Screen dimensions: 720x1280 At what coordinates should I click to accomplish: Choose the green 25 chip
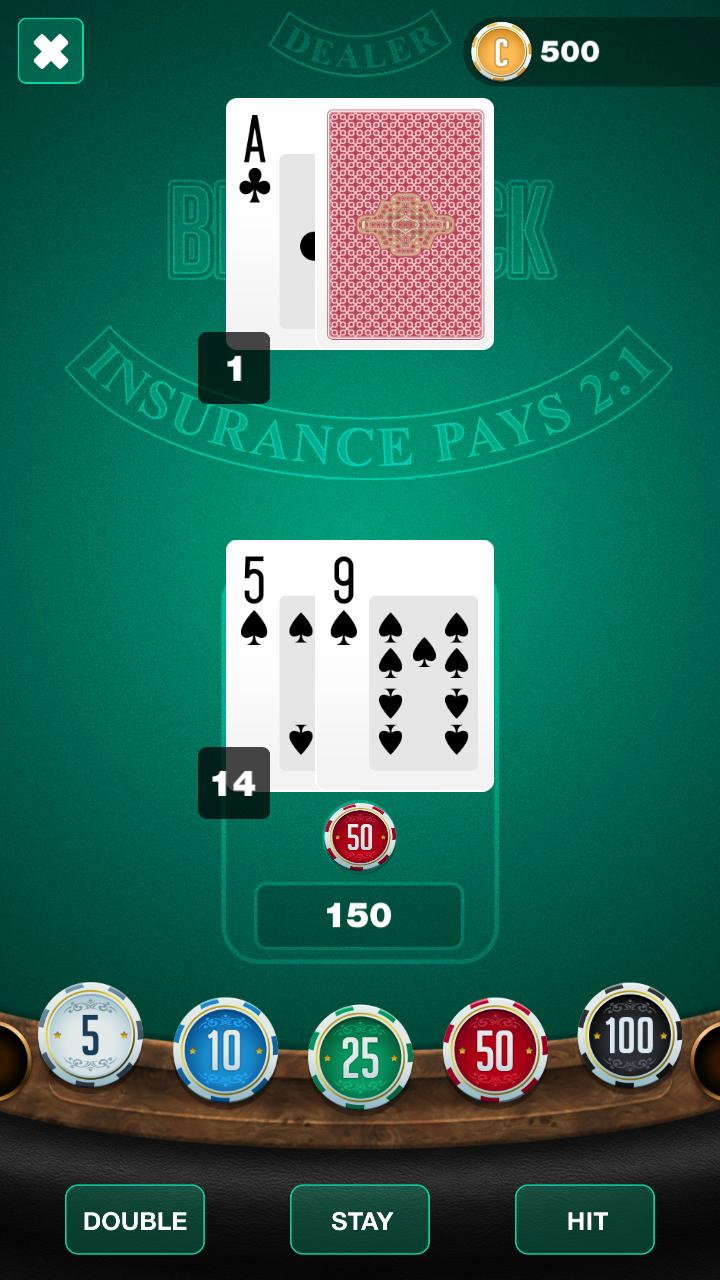coord(360,1058)
